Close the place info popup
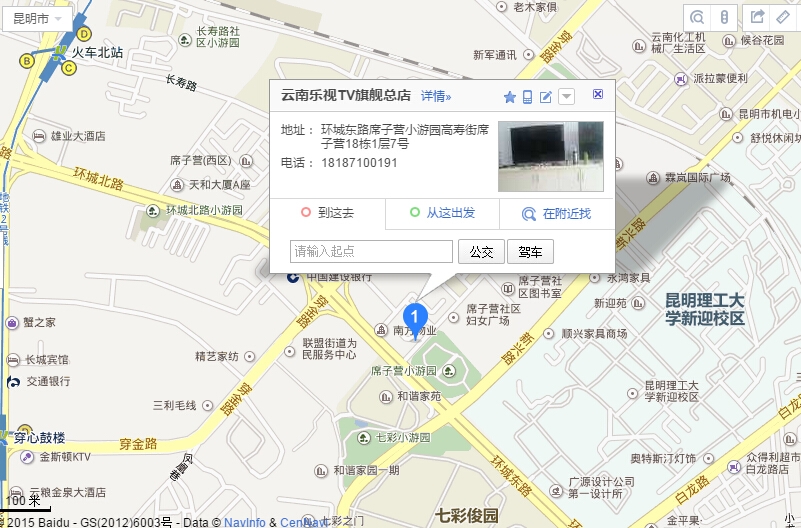Image resolution: width=801 pixels, height=528 pixels. tap(598, 94)
